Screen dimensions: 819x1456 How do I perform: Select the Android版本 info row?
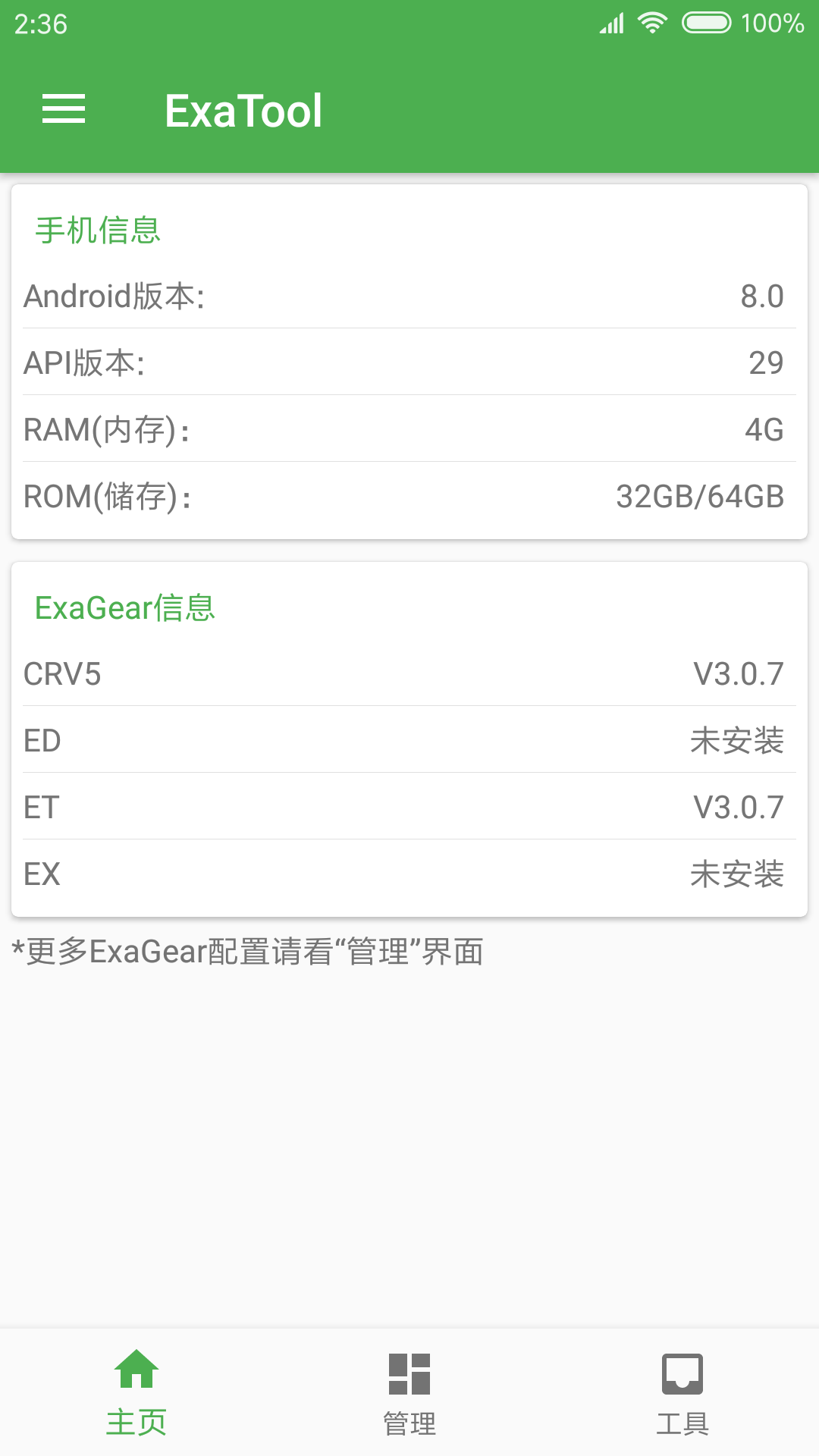(409, 296)
